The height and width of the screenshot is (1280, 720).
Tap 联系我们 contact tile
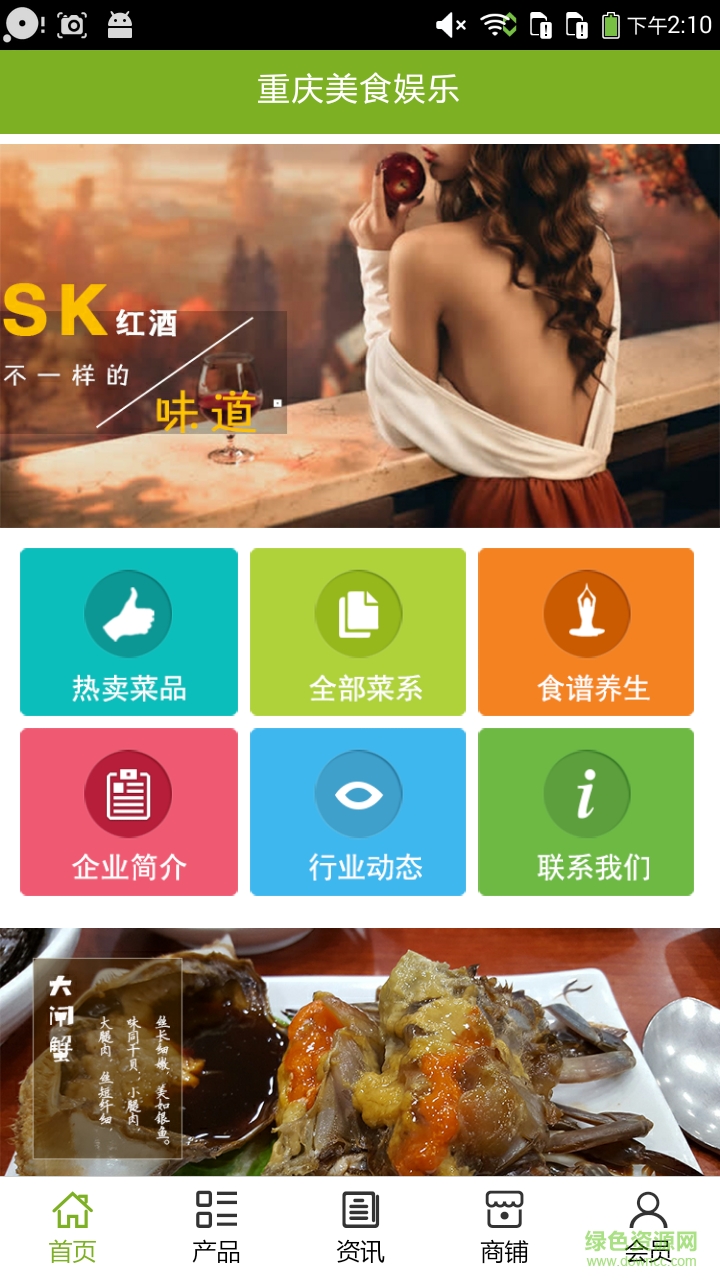586,812
